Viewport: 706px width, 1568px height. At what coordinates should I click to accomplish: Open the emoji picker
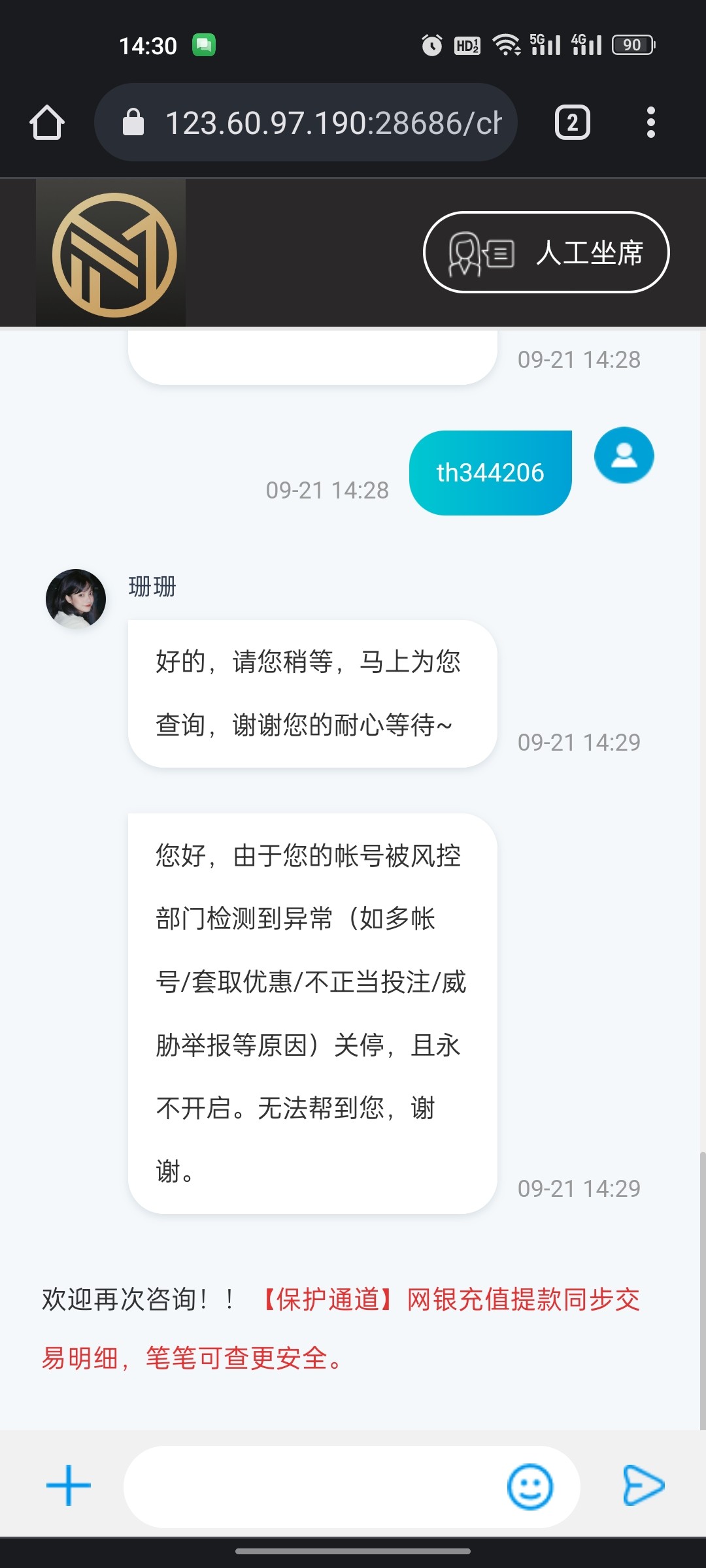click(x=529, y=1486)
